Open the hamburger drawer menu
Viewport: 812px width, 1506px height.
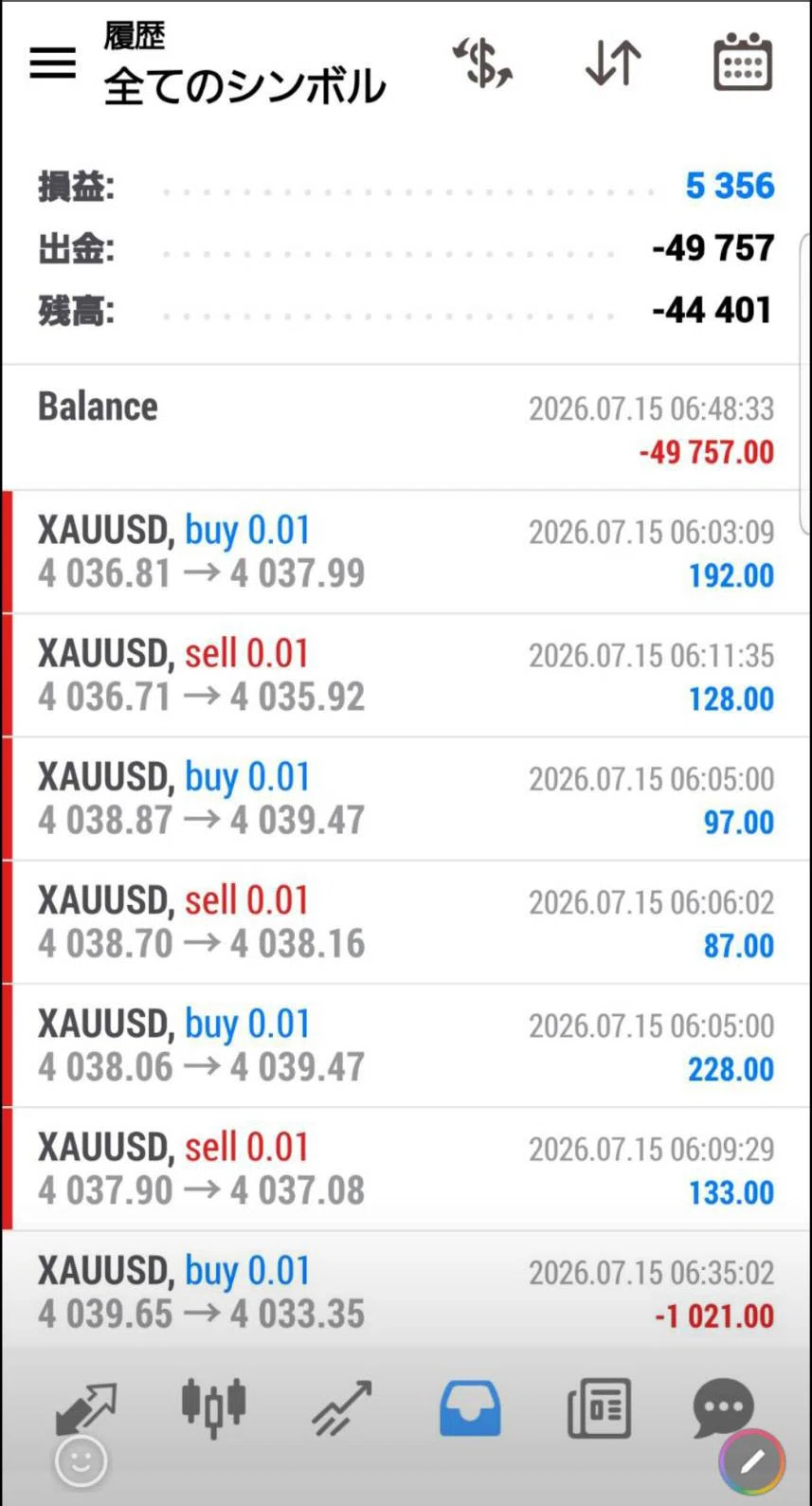(53, 64)
